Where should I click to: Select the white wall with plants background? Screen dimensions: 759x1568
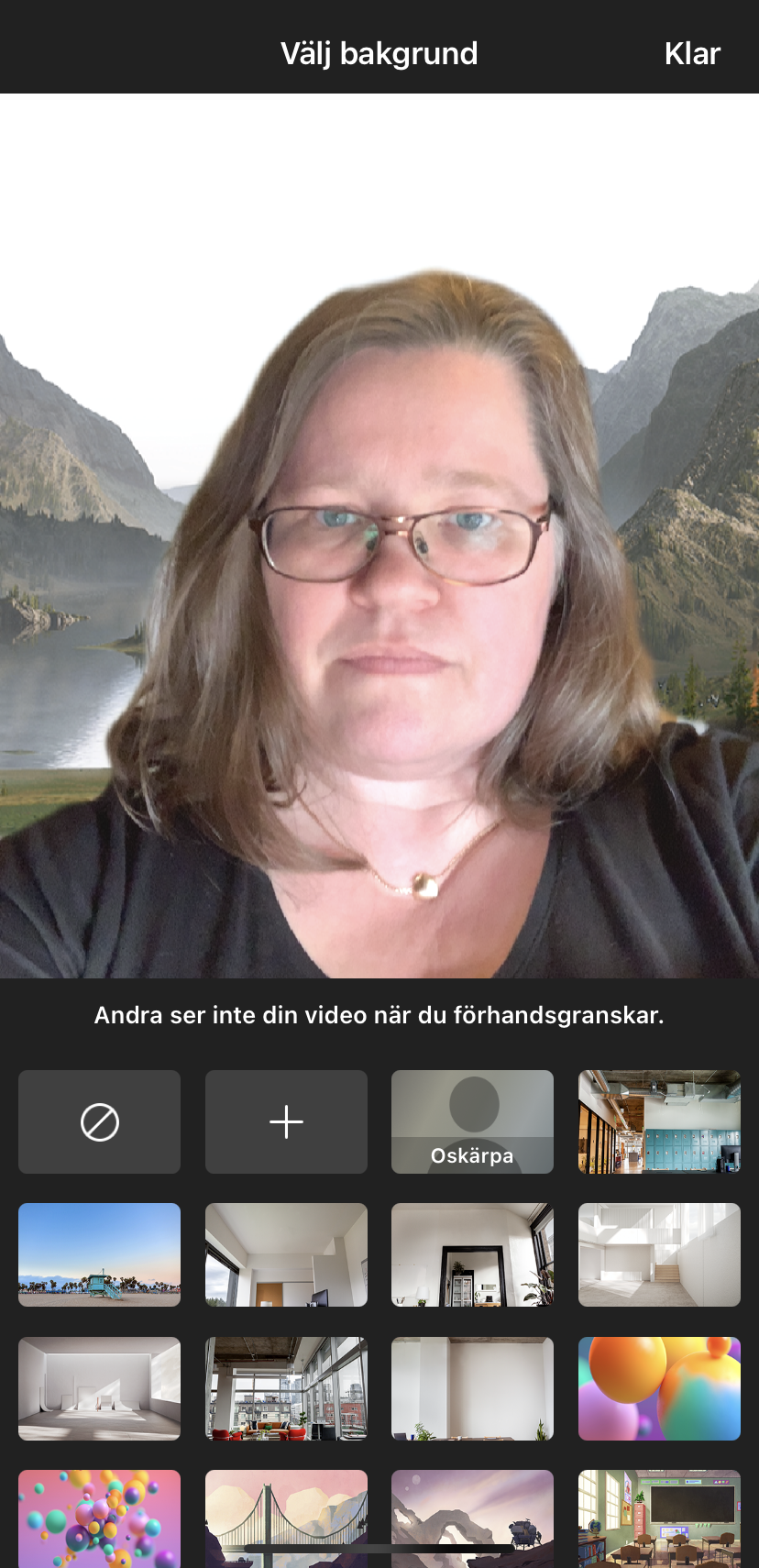point(472,1388)
